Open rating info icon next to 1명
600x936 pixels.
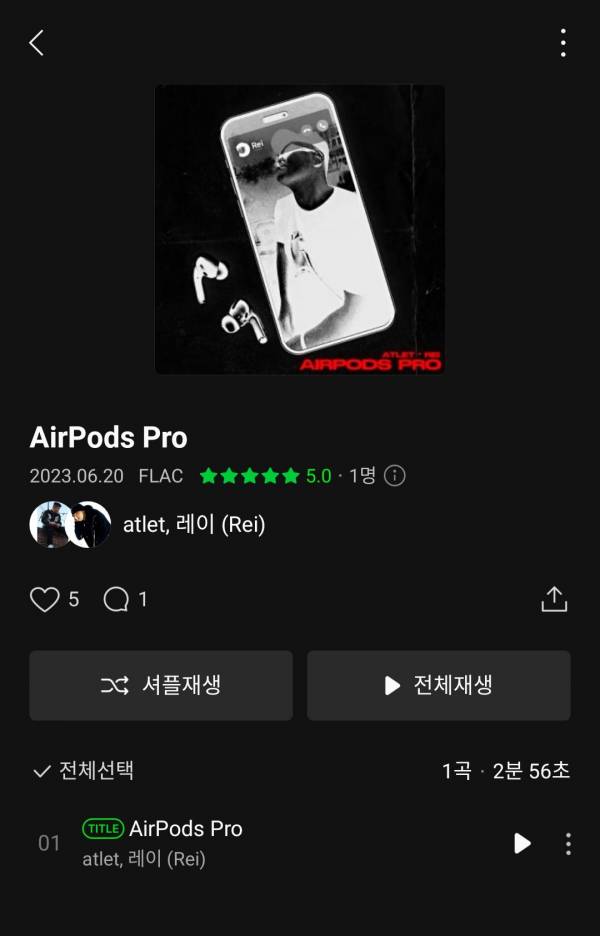tap(395, 476)
